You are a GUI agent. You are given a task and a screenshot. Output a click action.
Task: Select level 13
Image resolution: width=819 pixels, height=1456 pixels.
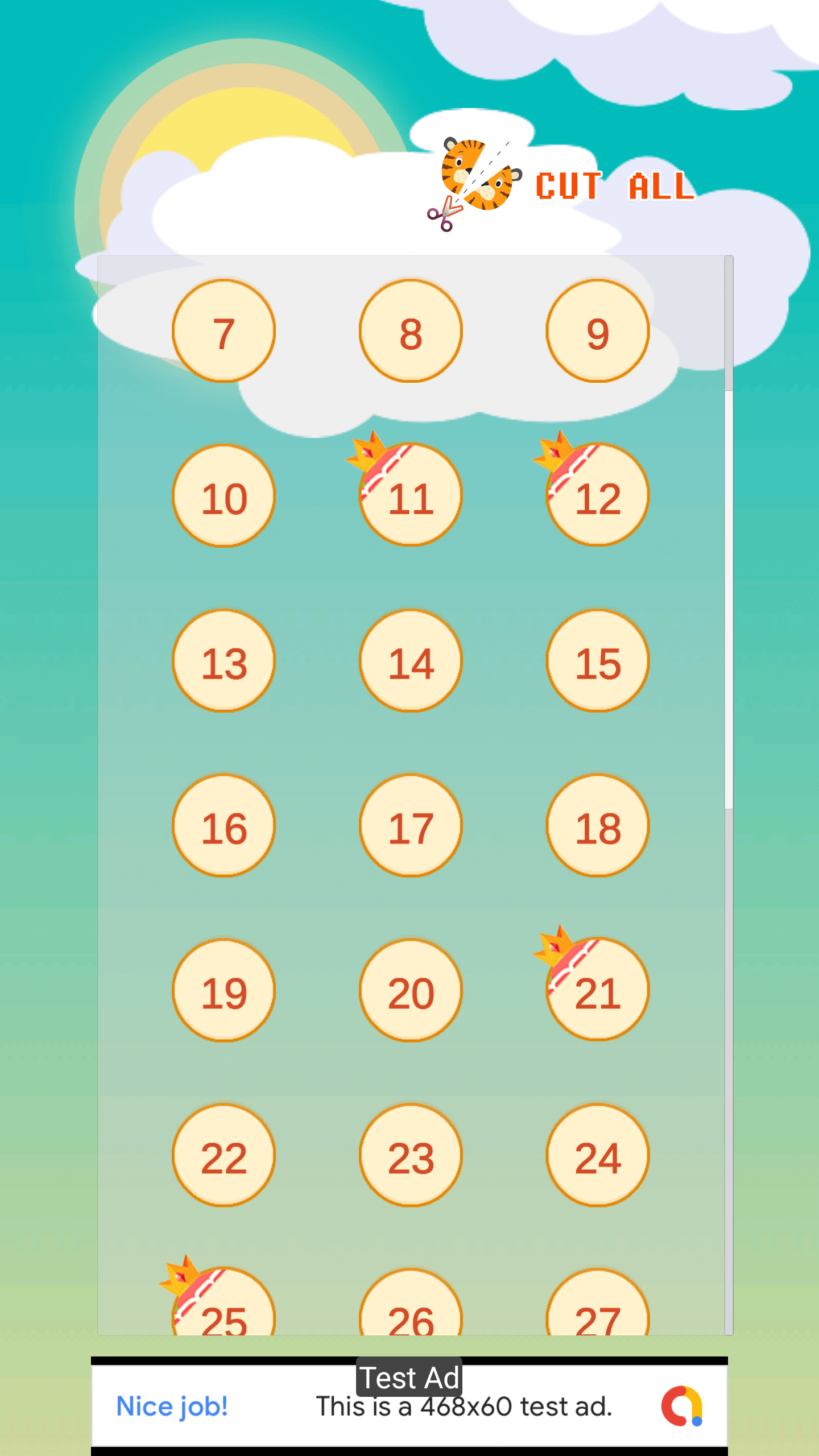224,660
